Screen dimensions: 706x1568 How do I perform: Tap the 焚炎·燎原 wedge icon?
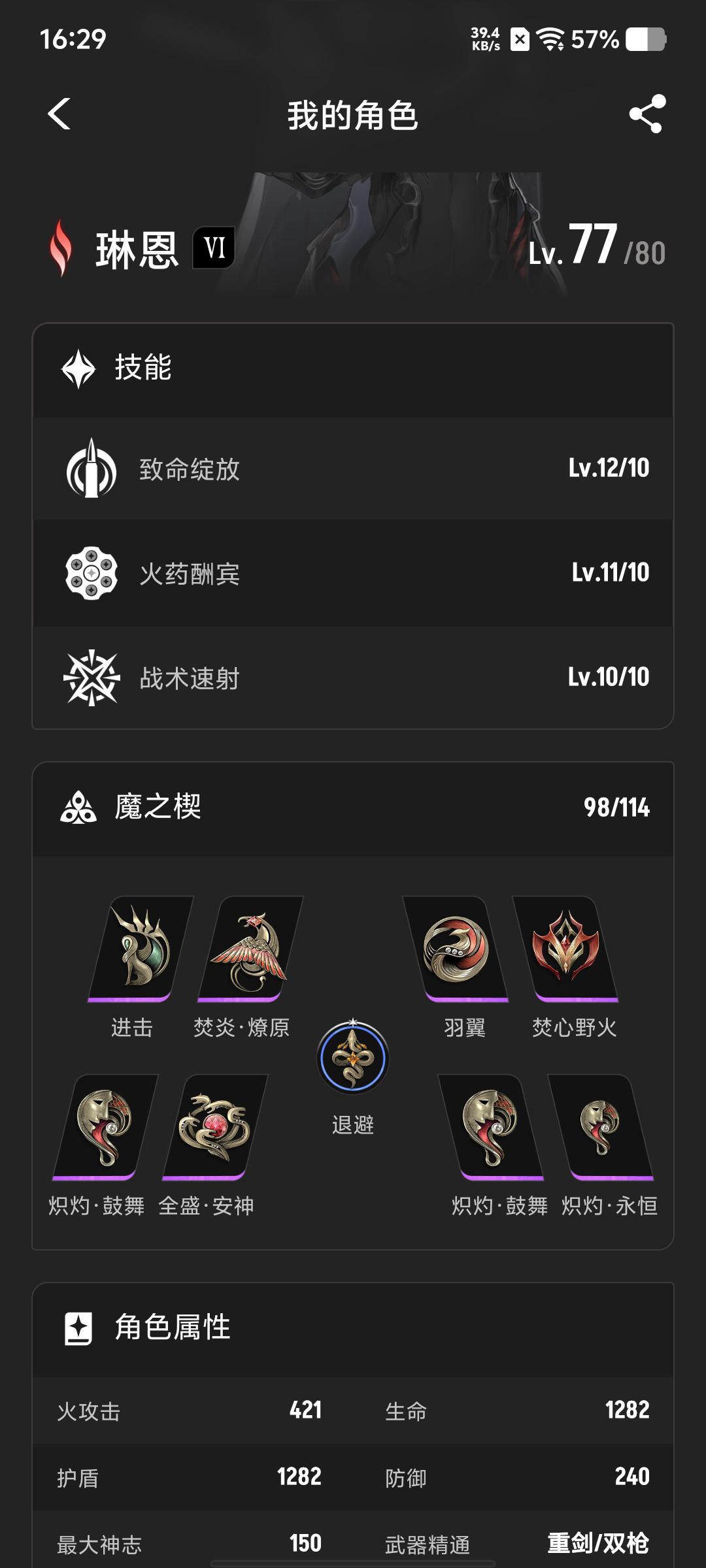click(250, 948)
